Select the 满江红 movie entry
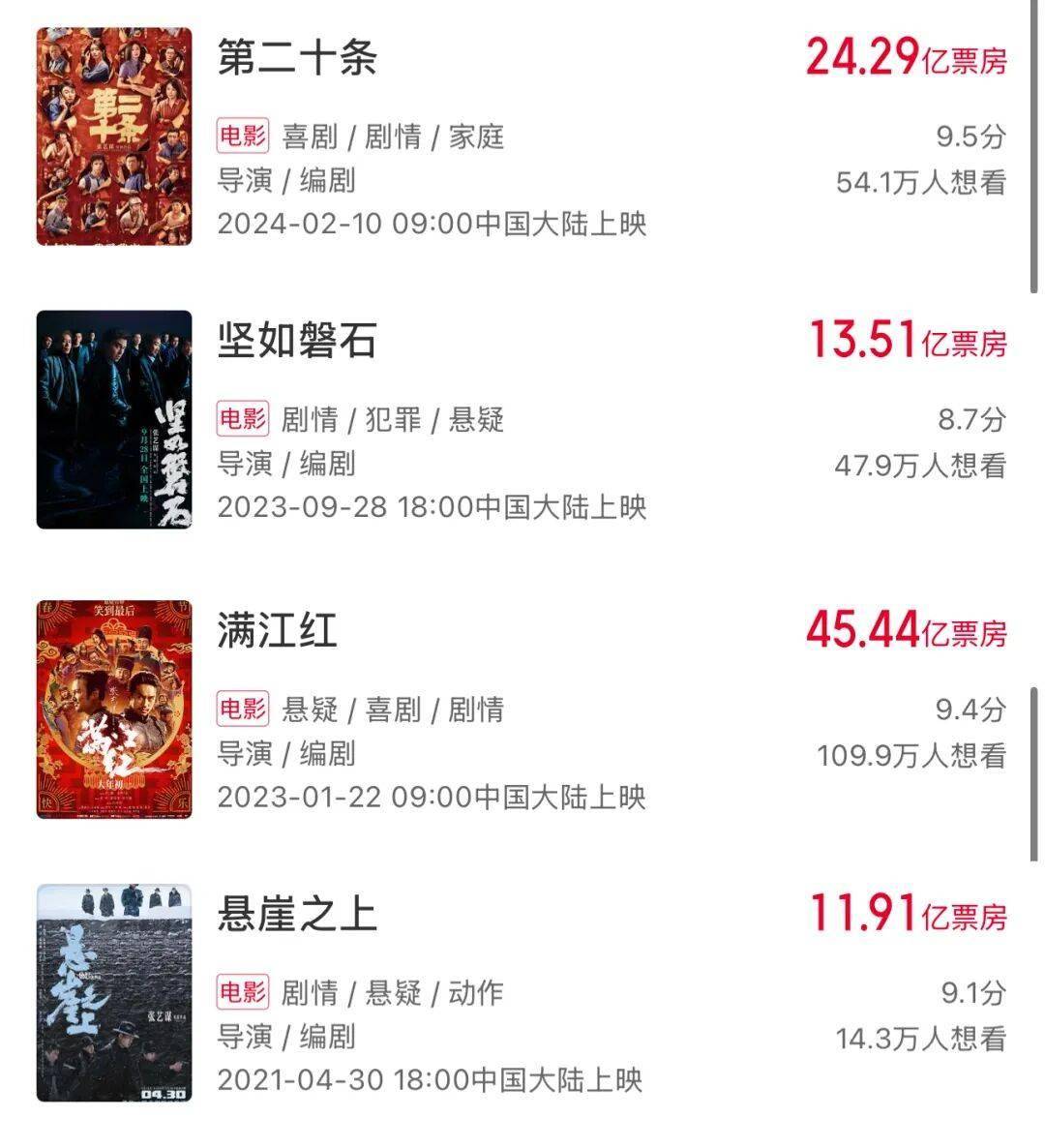The width and height of the screenshot is (1045, 1148). click(x=278, y=631)
